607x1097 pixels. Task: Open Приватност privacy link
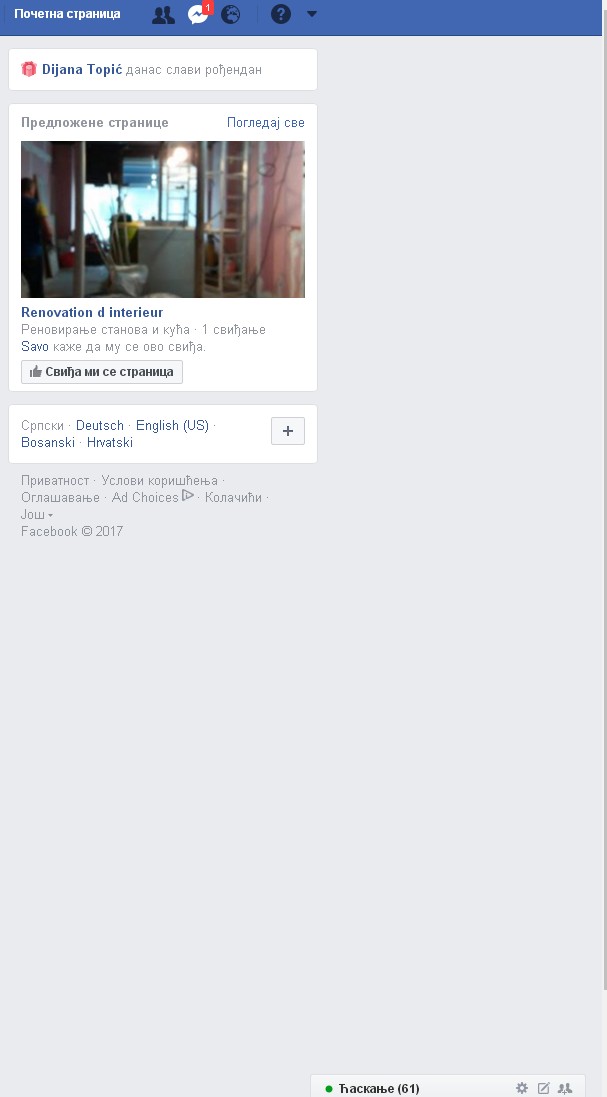click(55, 480)
